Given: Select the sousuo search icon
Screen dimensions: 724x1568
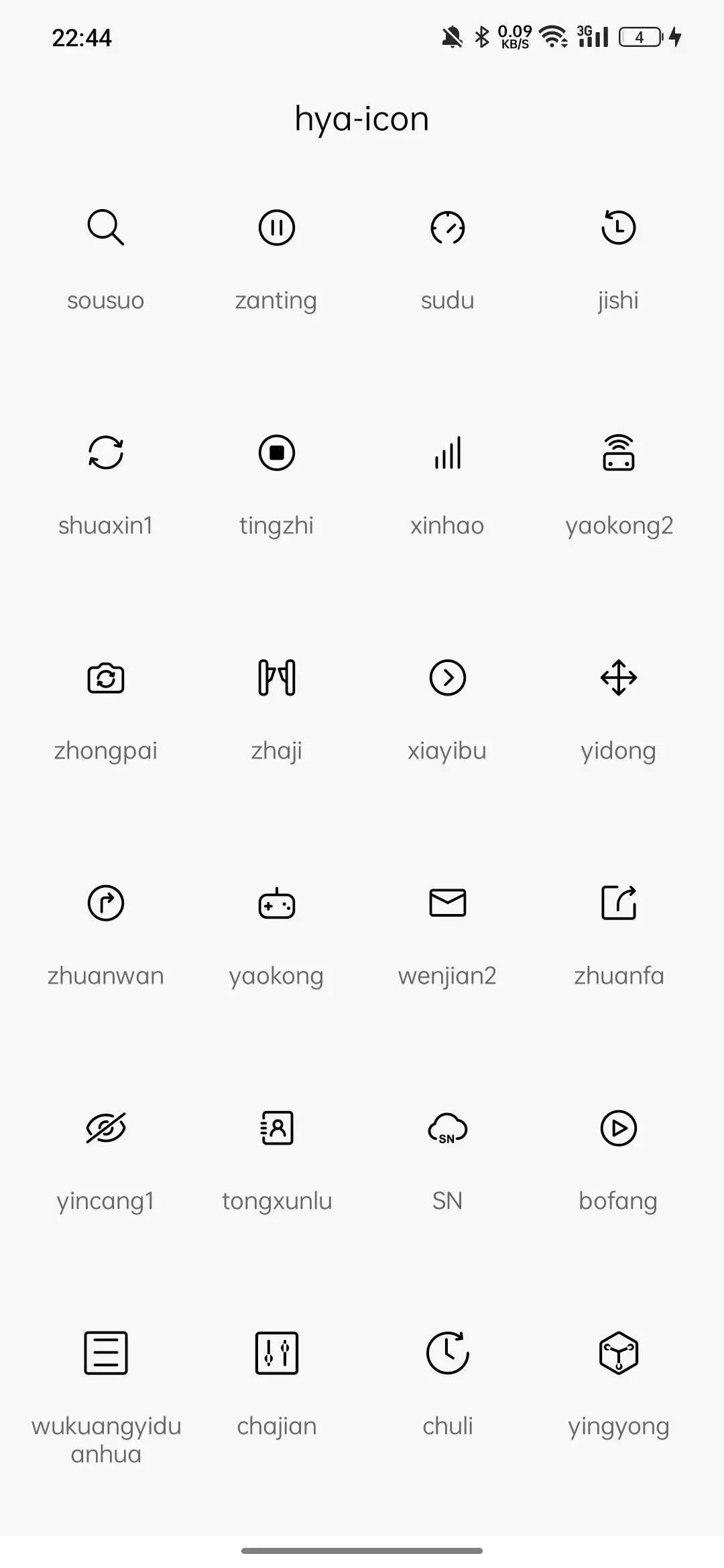Looking at the screenshot, I should click(x=106, y=227).
